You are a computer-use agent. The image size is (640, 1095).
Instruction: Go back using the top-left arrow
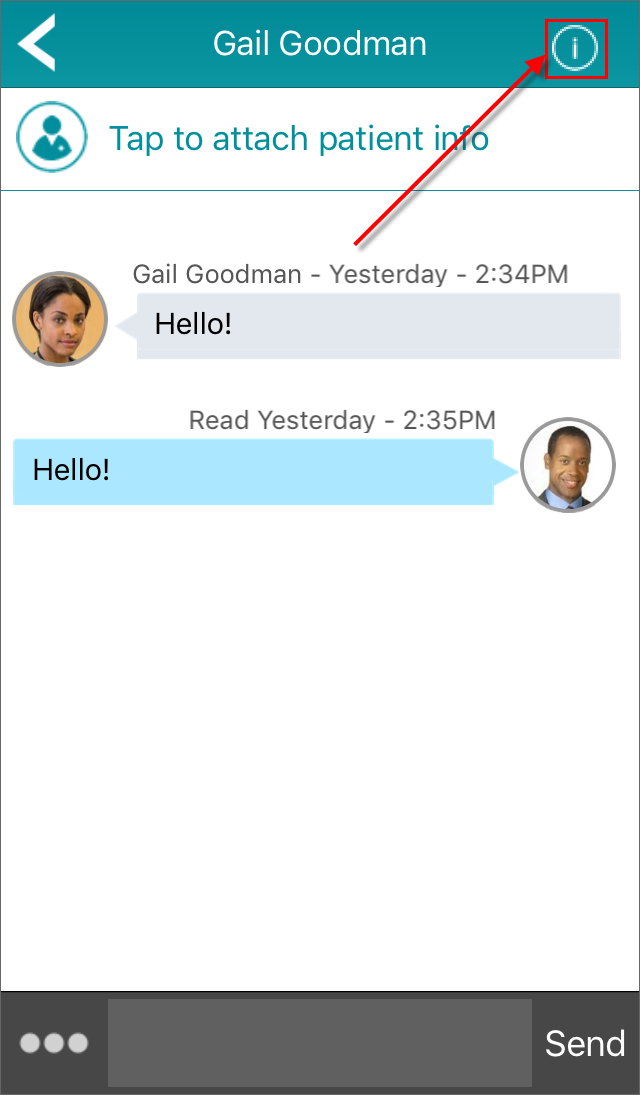[x=36, y=43]
